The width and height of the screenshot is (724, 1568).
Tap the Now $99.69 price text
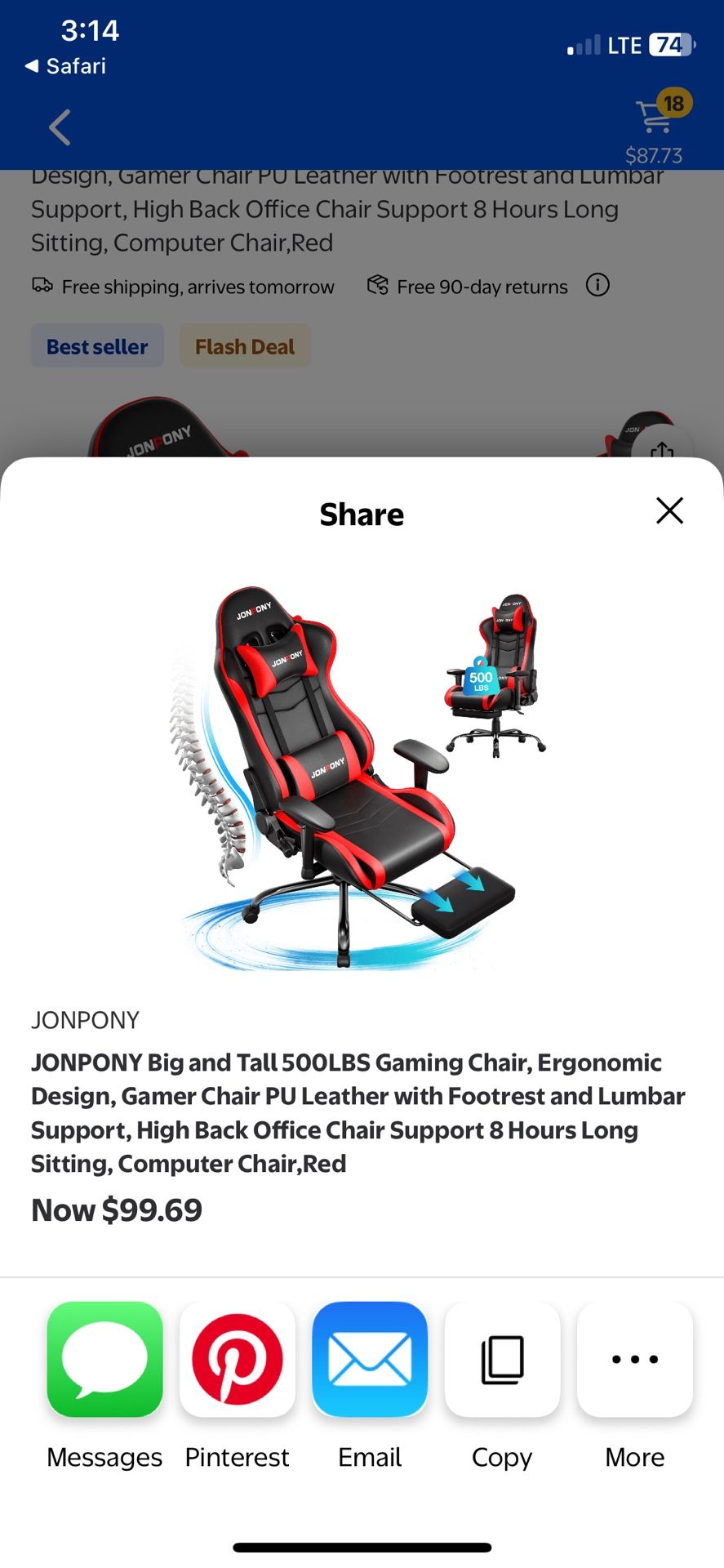pyautogui.click(x=116, y=1210)
